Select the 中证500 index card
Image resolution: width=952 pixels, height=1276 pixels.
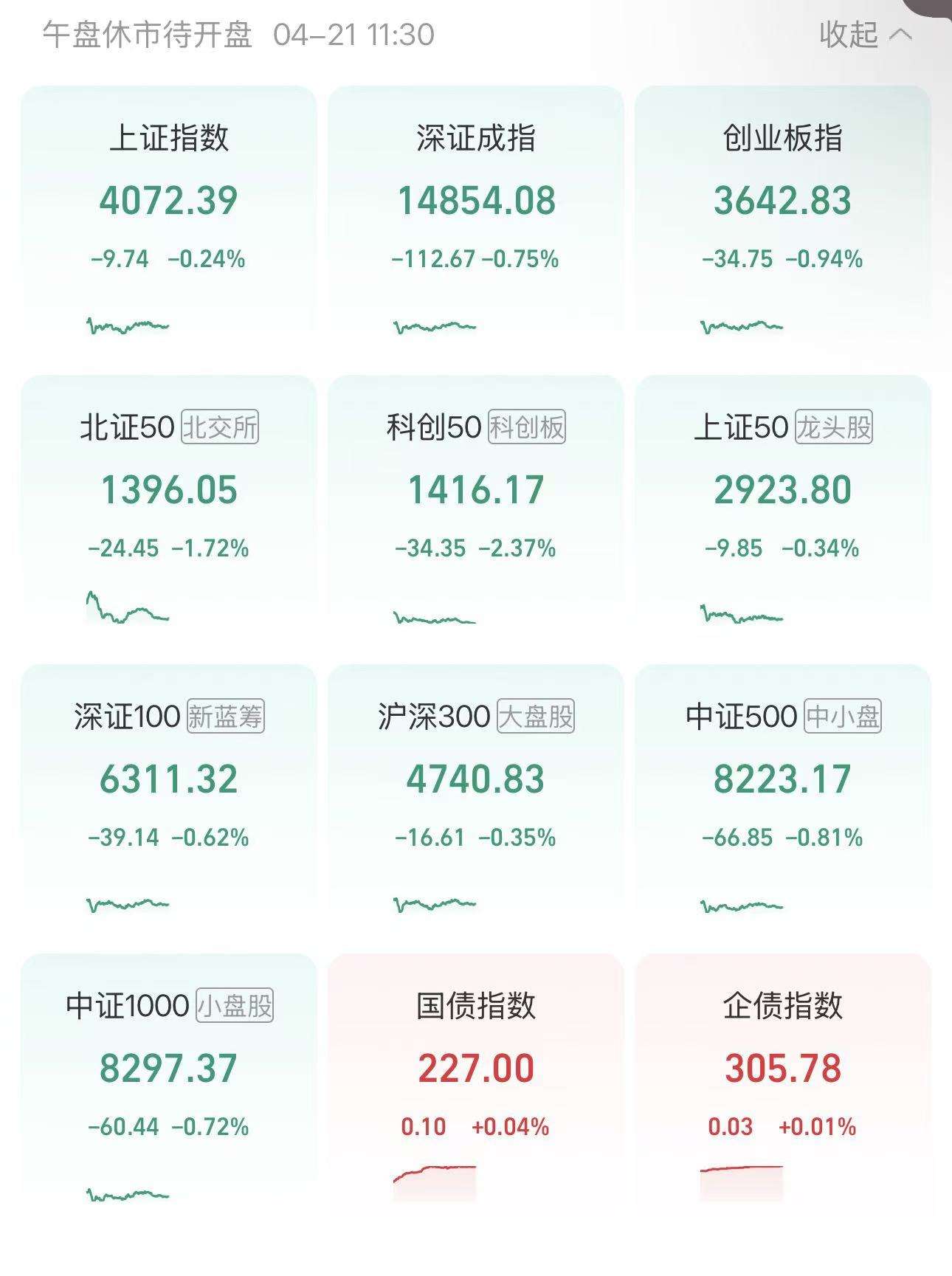[x=783, y=796]
